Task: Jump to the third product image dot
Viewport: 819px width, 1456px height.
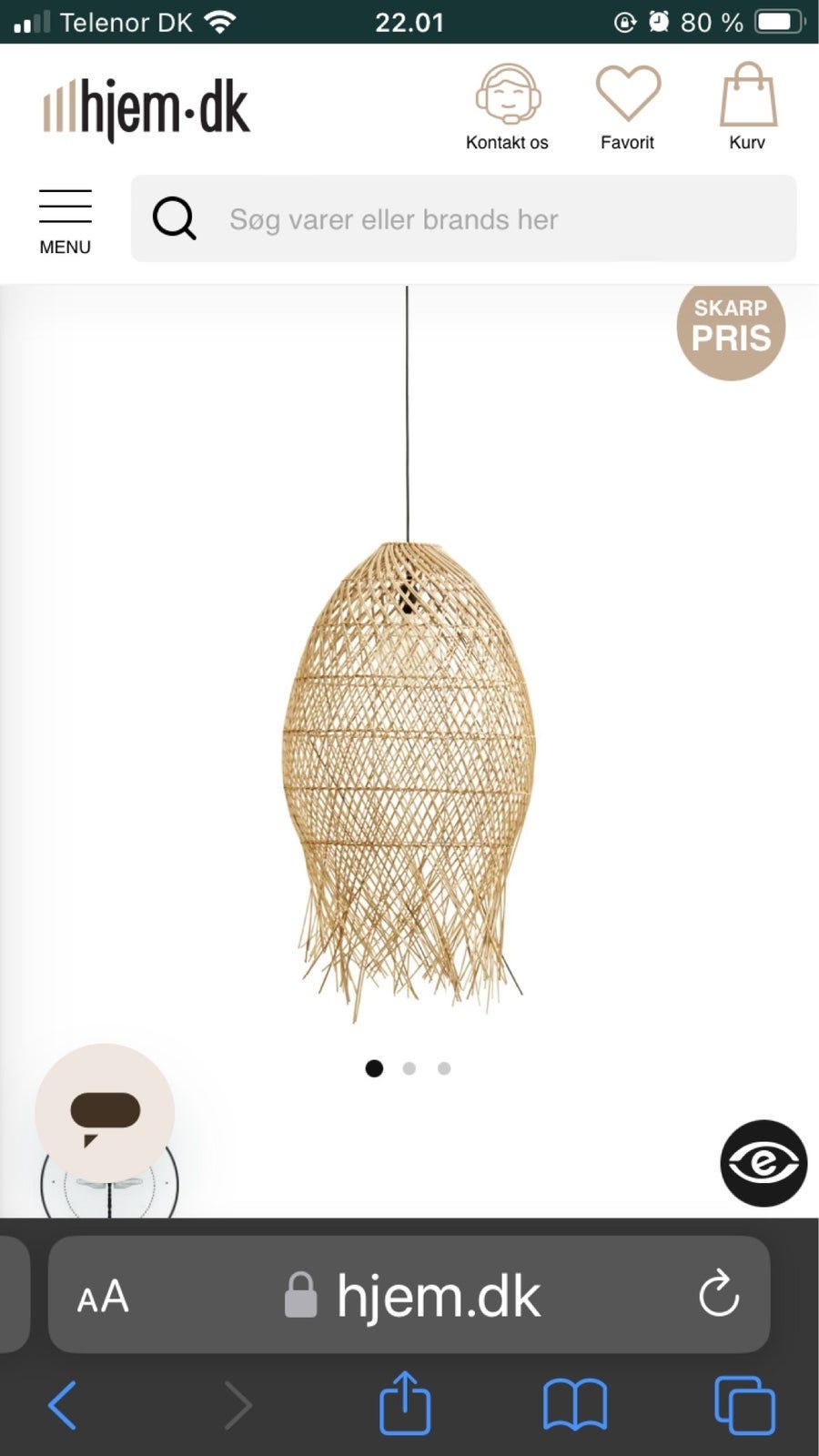Action: coord(444,1068)
